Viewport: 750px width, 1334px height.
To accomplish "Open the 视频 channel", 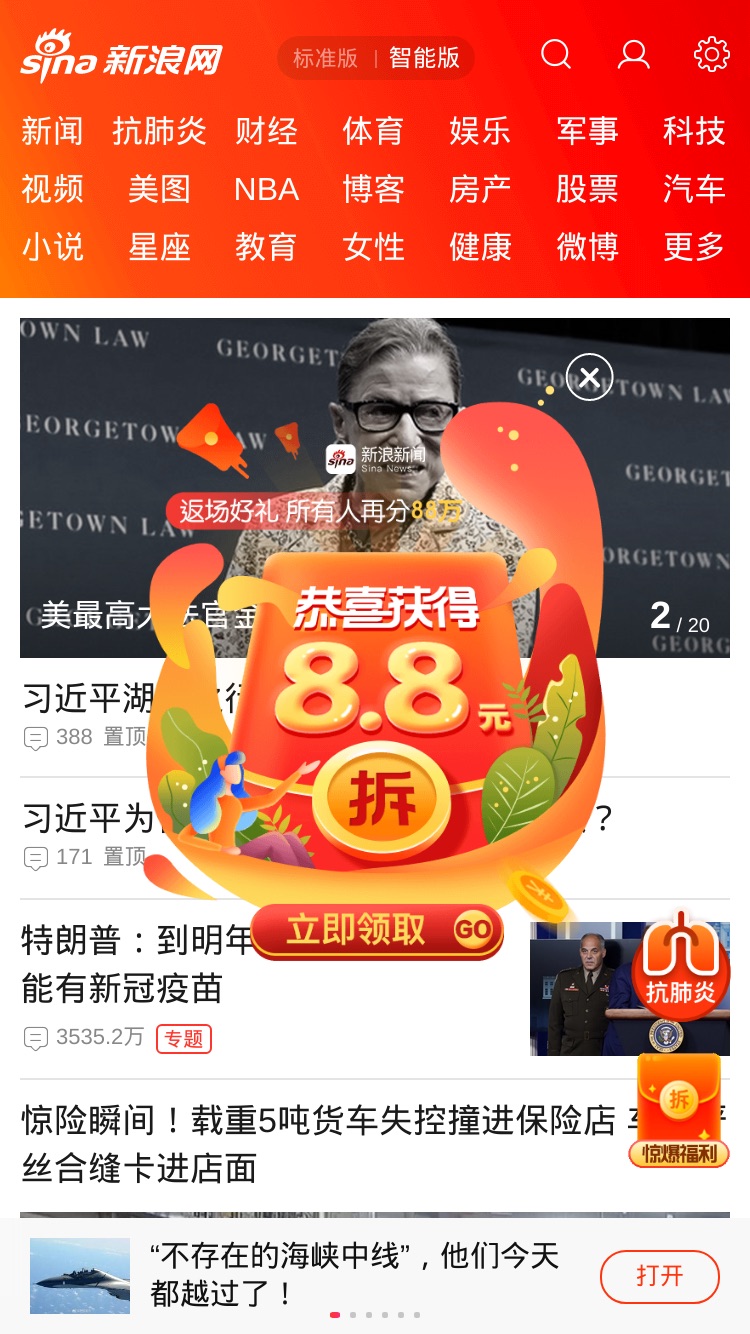I will coord(52,189).
